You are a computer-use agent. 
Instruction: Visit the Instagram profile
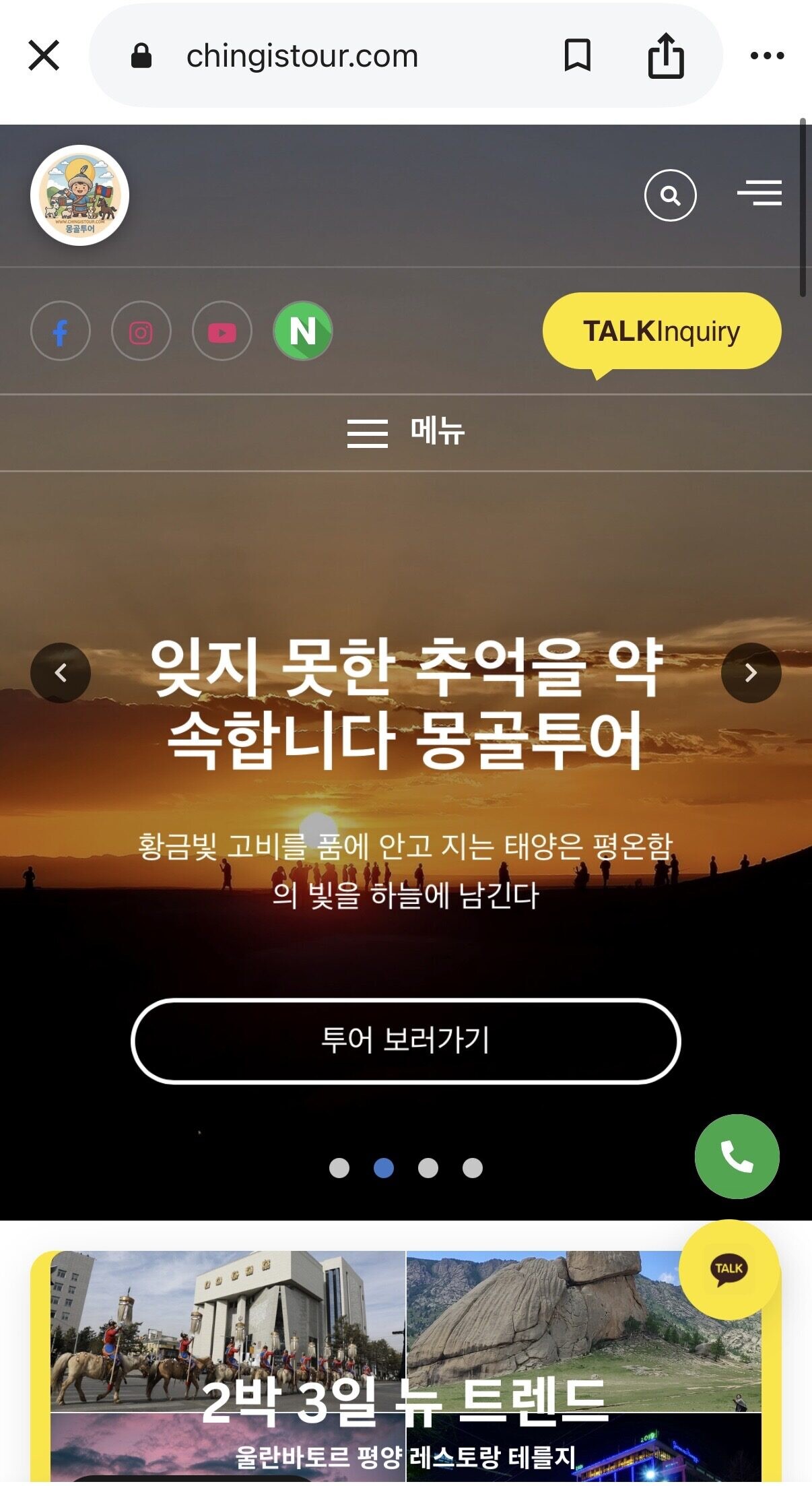[x=141, y=331]
